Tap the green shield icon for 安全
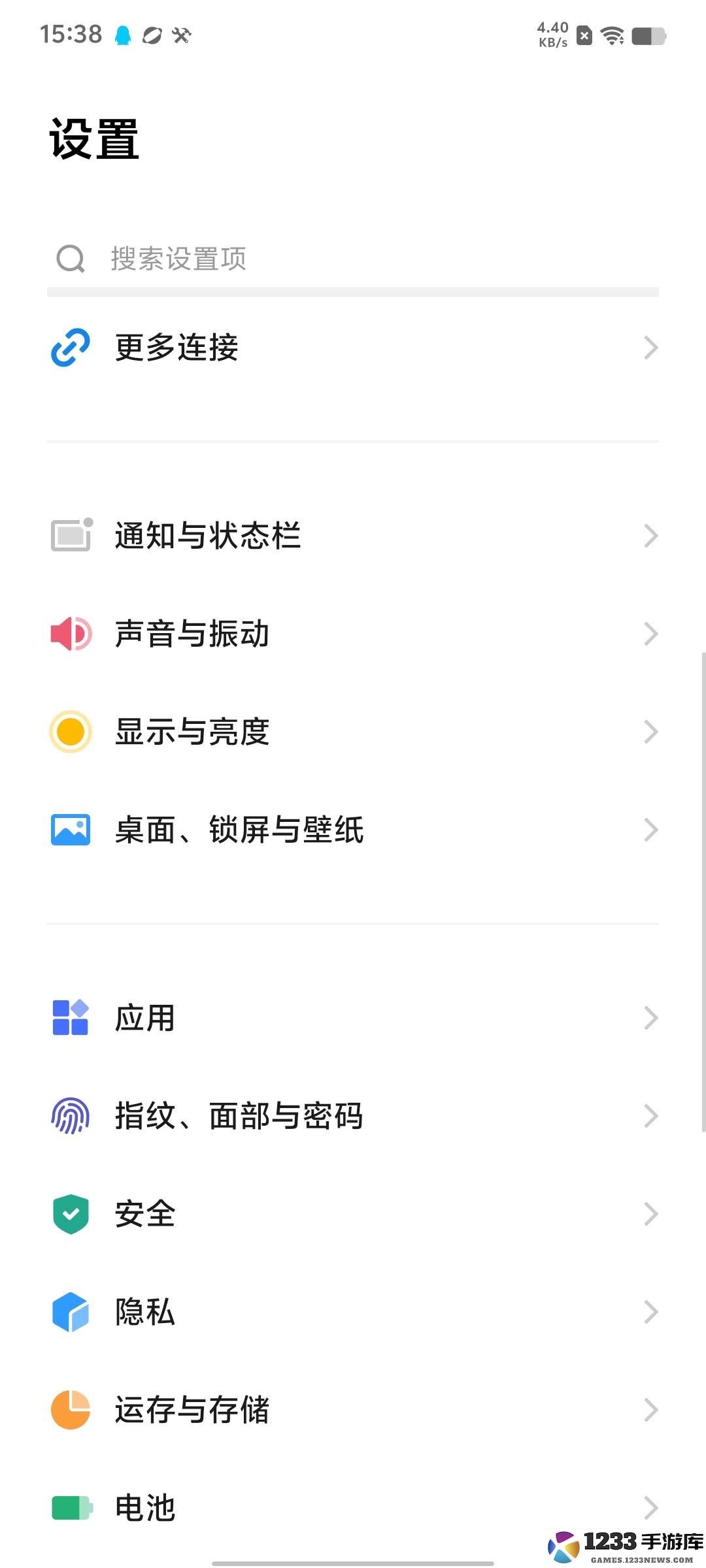The width and height of the screenshot is (706, 1568). pos(70,1213)
